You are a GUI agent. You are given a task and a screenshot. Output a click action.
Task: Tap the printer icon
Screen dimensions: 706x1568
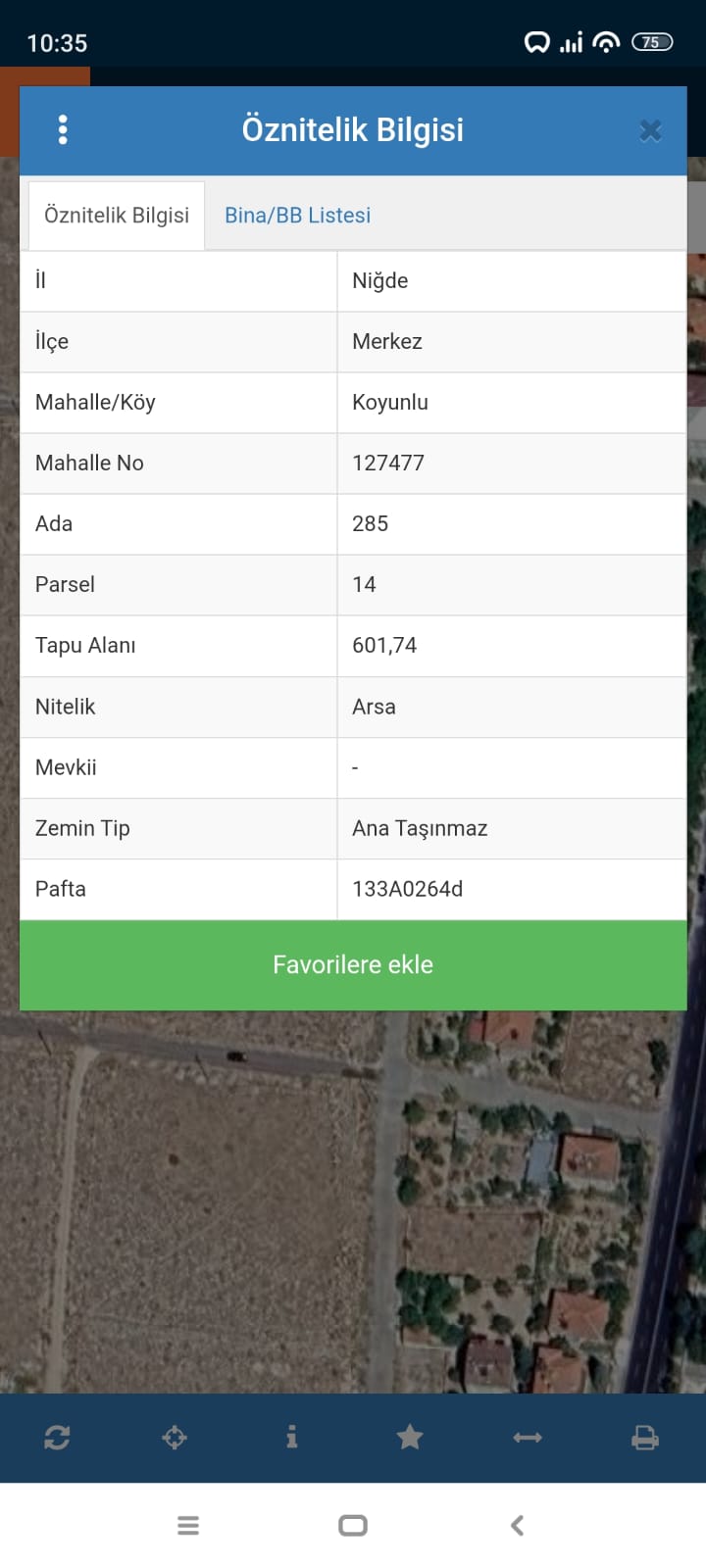click(644, 1438)
